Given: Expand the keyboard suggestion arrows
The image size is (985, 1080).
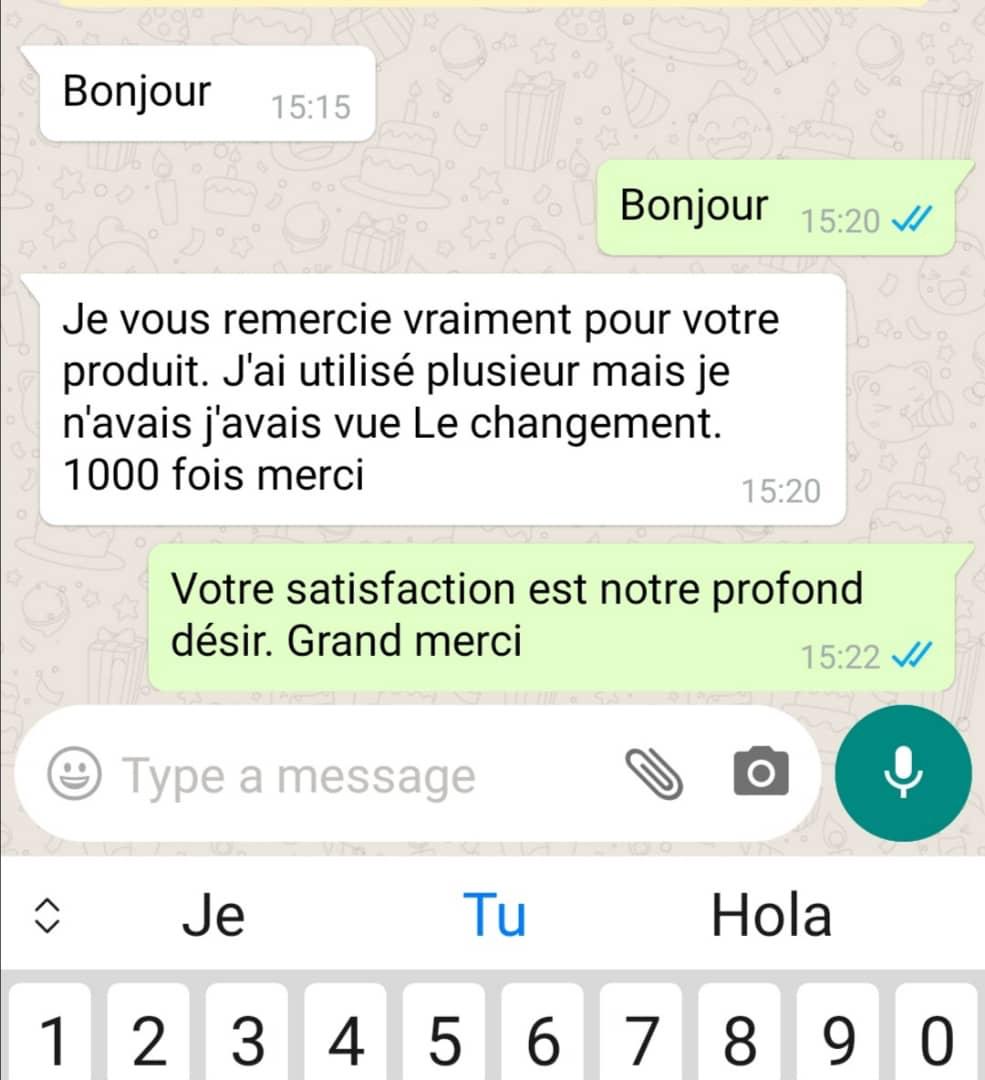Looking at the screenshot, I should point(47,915).
